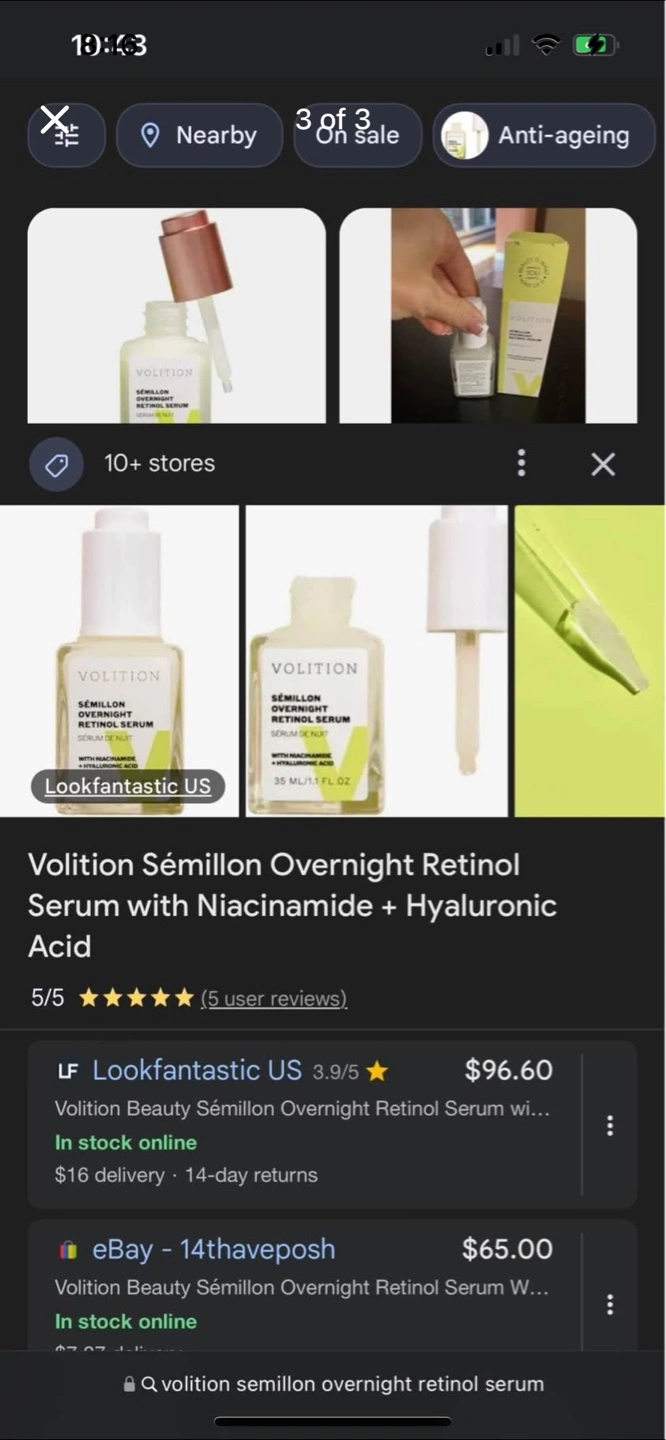Apply the On sale filter chip
The height and width of the screenshot is (1440, 666).
coord(357,136)
